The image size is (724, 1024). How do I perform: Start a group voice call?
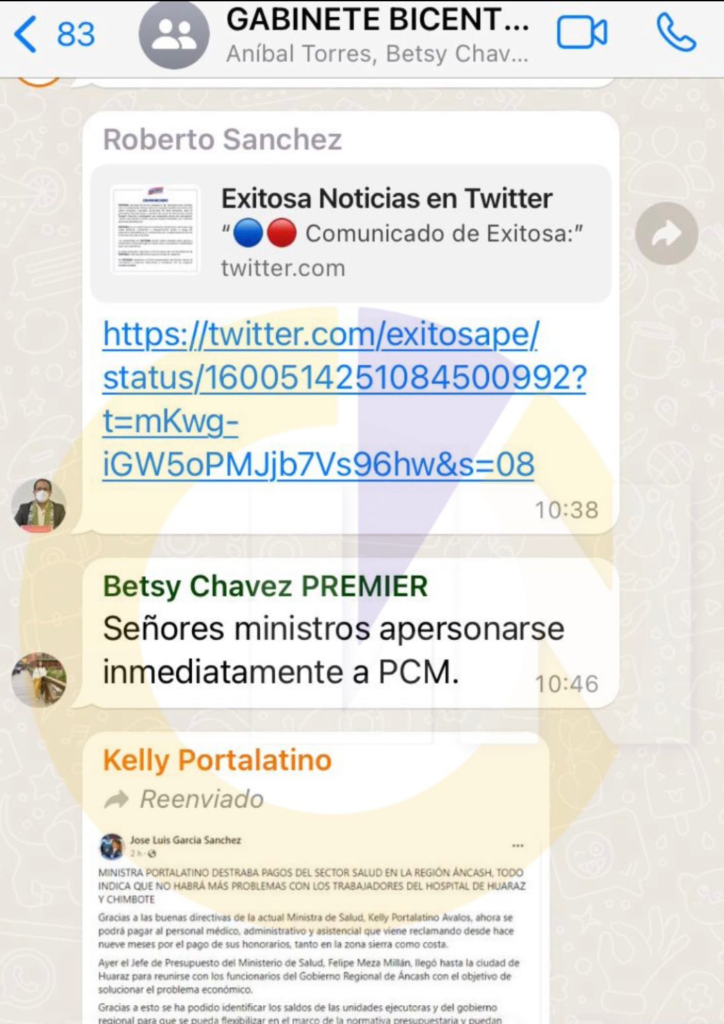click(676, 34)
